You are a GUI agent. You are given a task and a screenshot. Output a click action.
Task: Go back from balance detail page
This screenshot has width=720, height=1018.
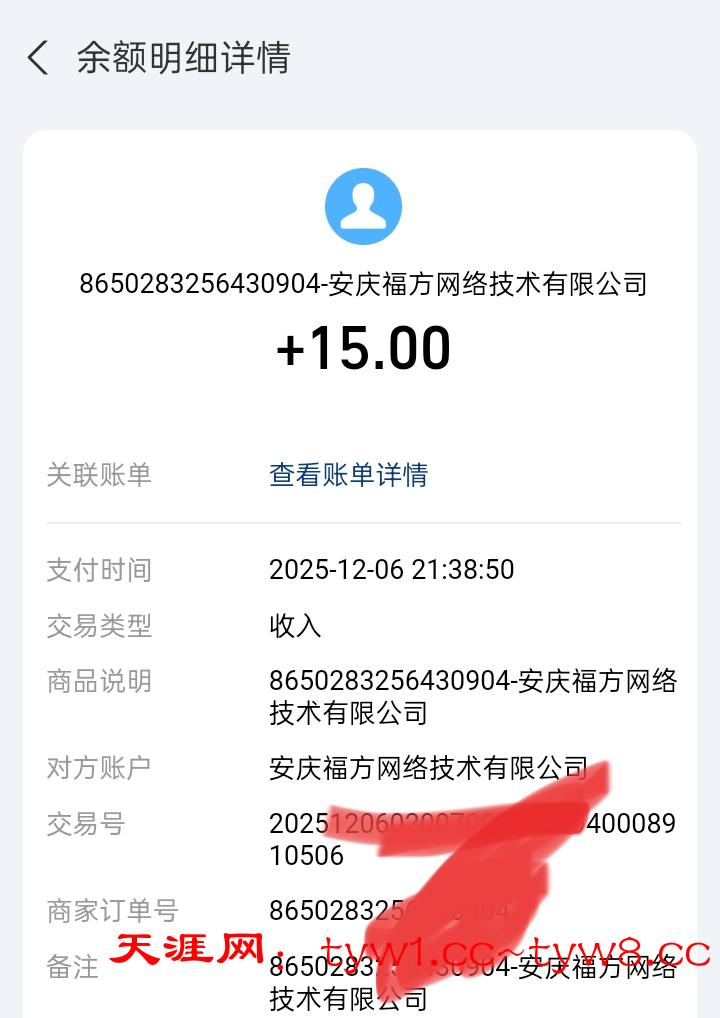38,58
